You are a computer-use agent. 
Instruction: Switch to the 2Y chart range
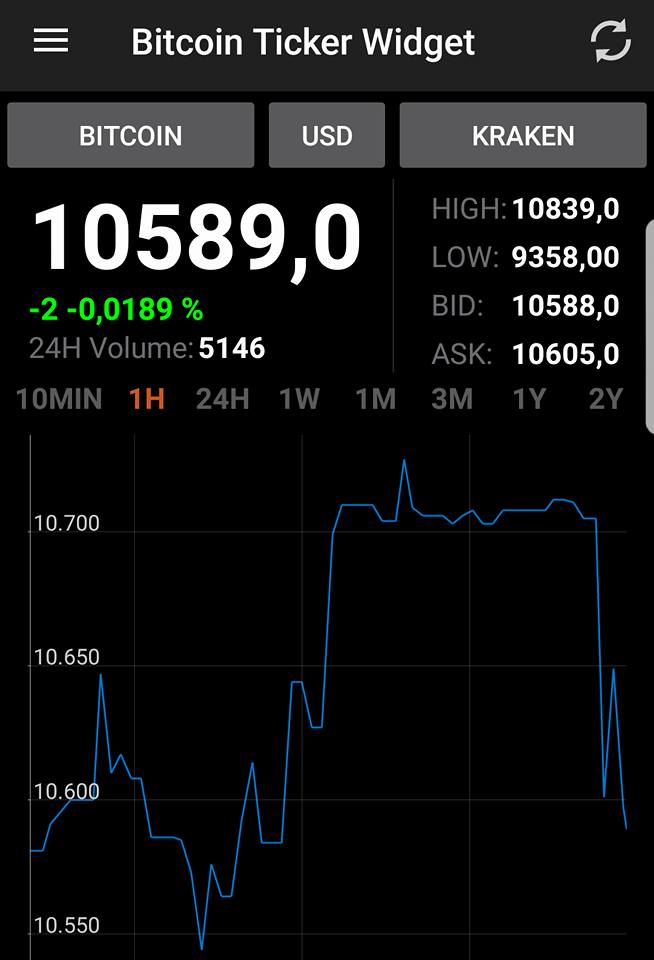[606, 399]
